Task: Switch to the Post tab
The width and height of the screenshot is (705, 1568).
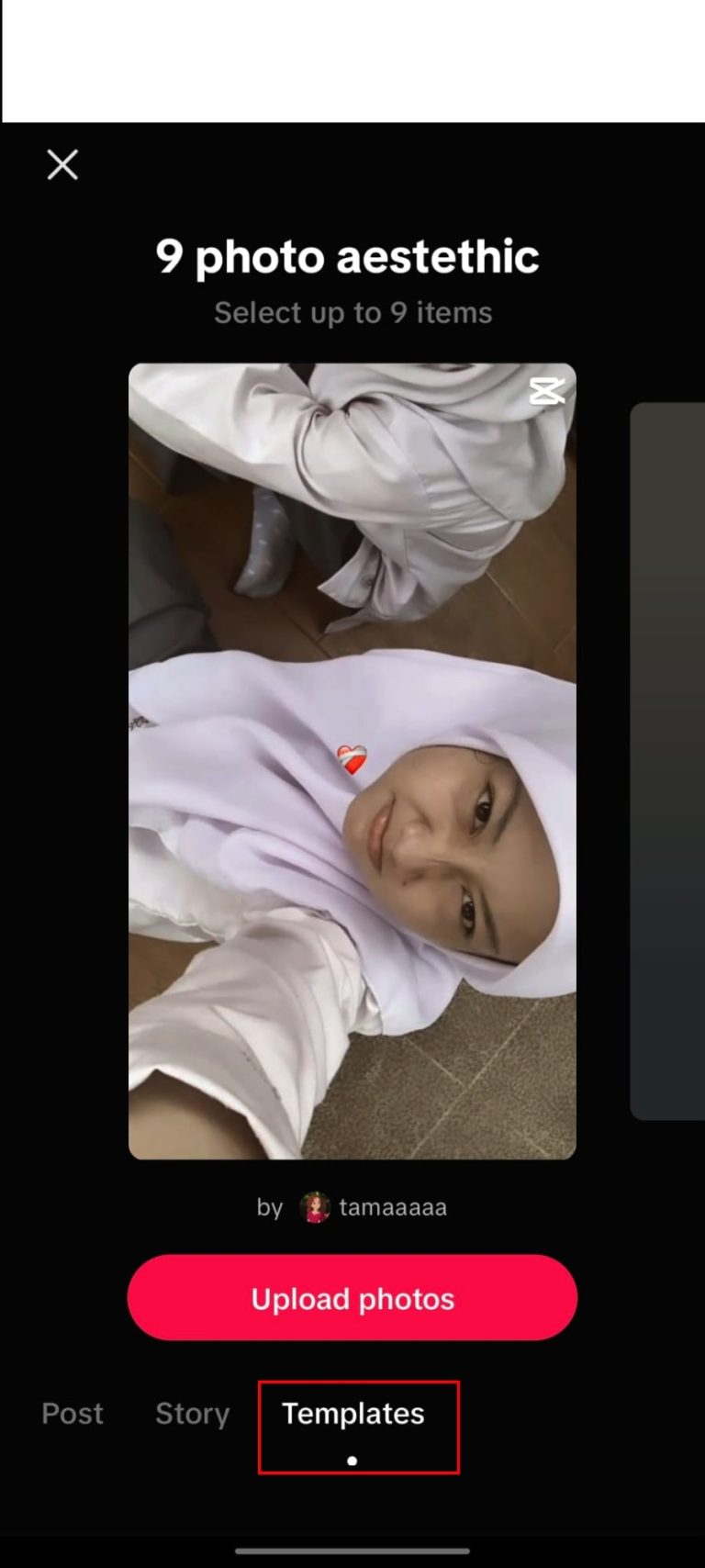Action: point(73,1414)
